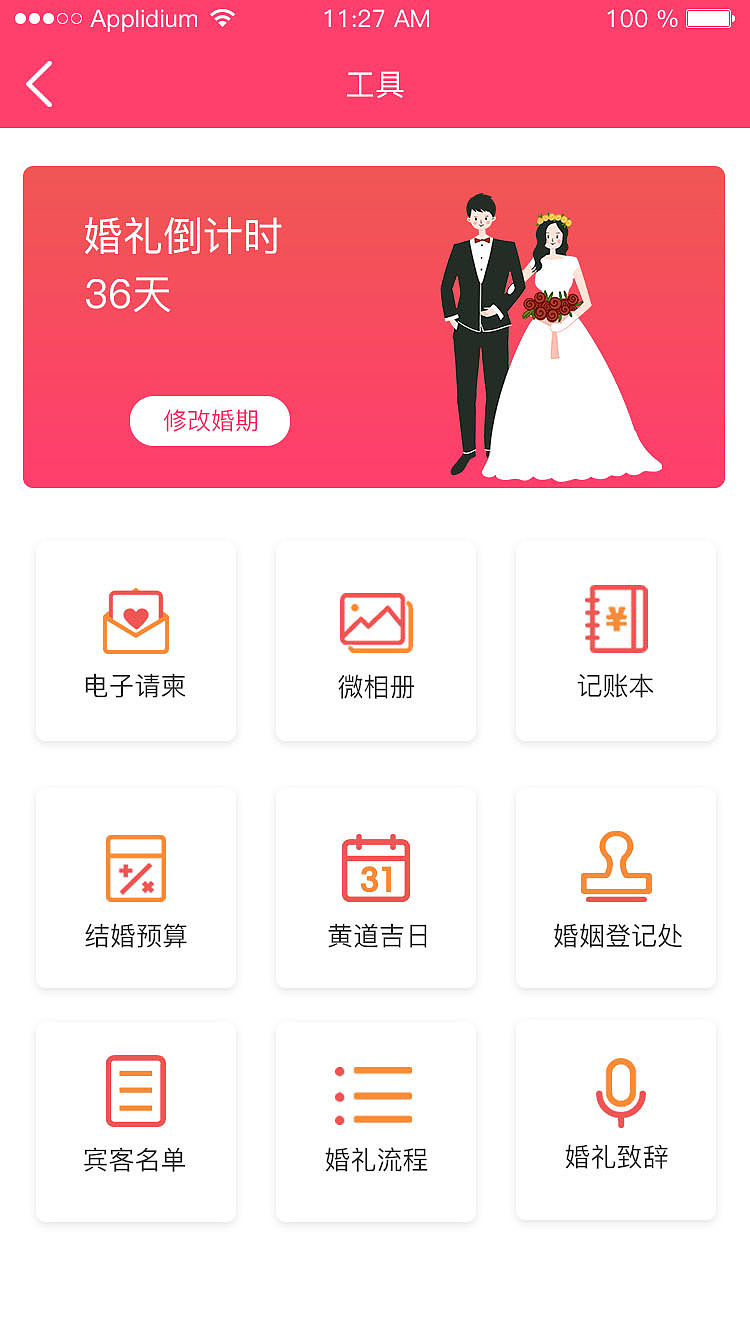The image size is (750, 1334).
Task: Tap the battery indicator in the status bar
Action: [706, 18]
